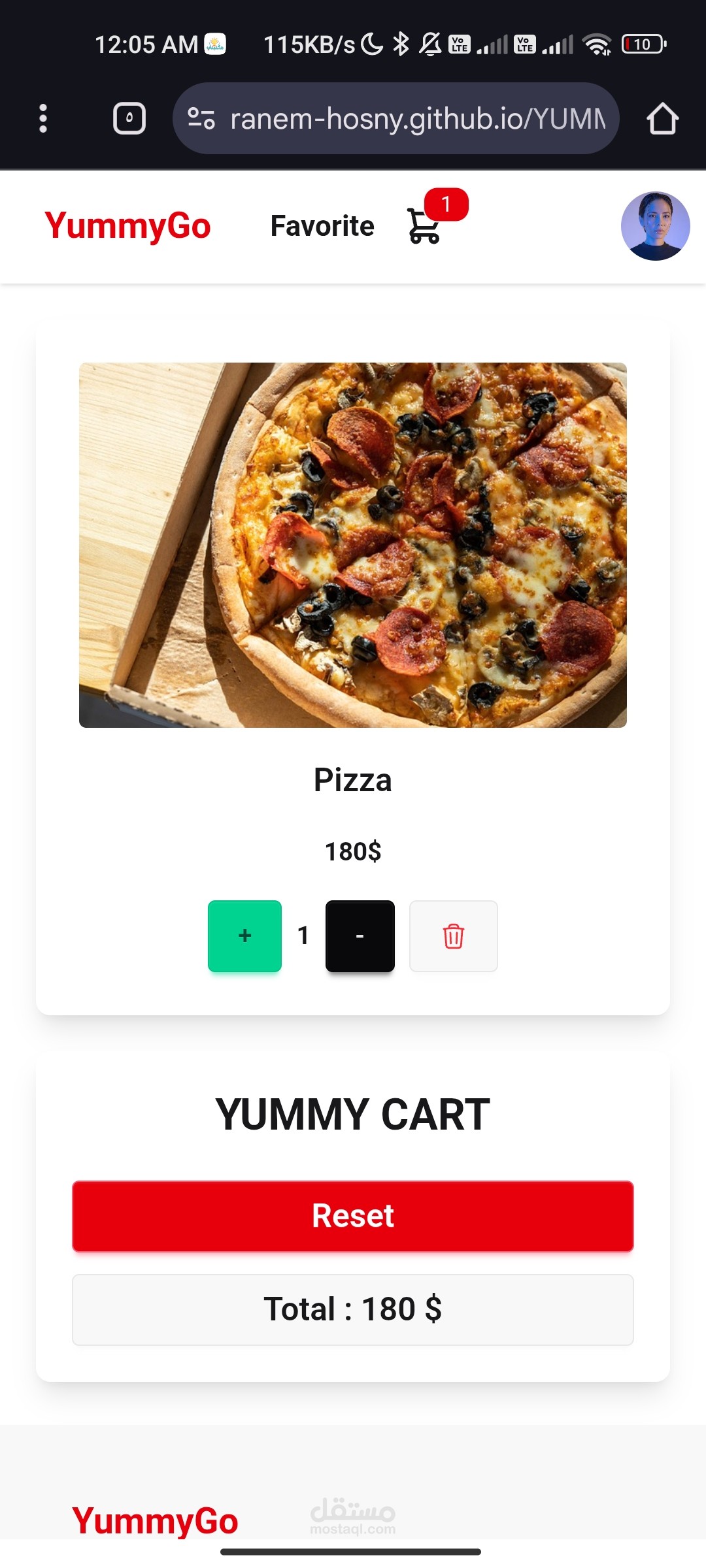Viewport: 706px width, 1568px height.
Task: Open the Favorite page
Action: [x=322, y=226]
